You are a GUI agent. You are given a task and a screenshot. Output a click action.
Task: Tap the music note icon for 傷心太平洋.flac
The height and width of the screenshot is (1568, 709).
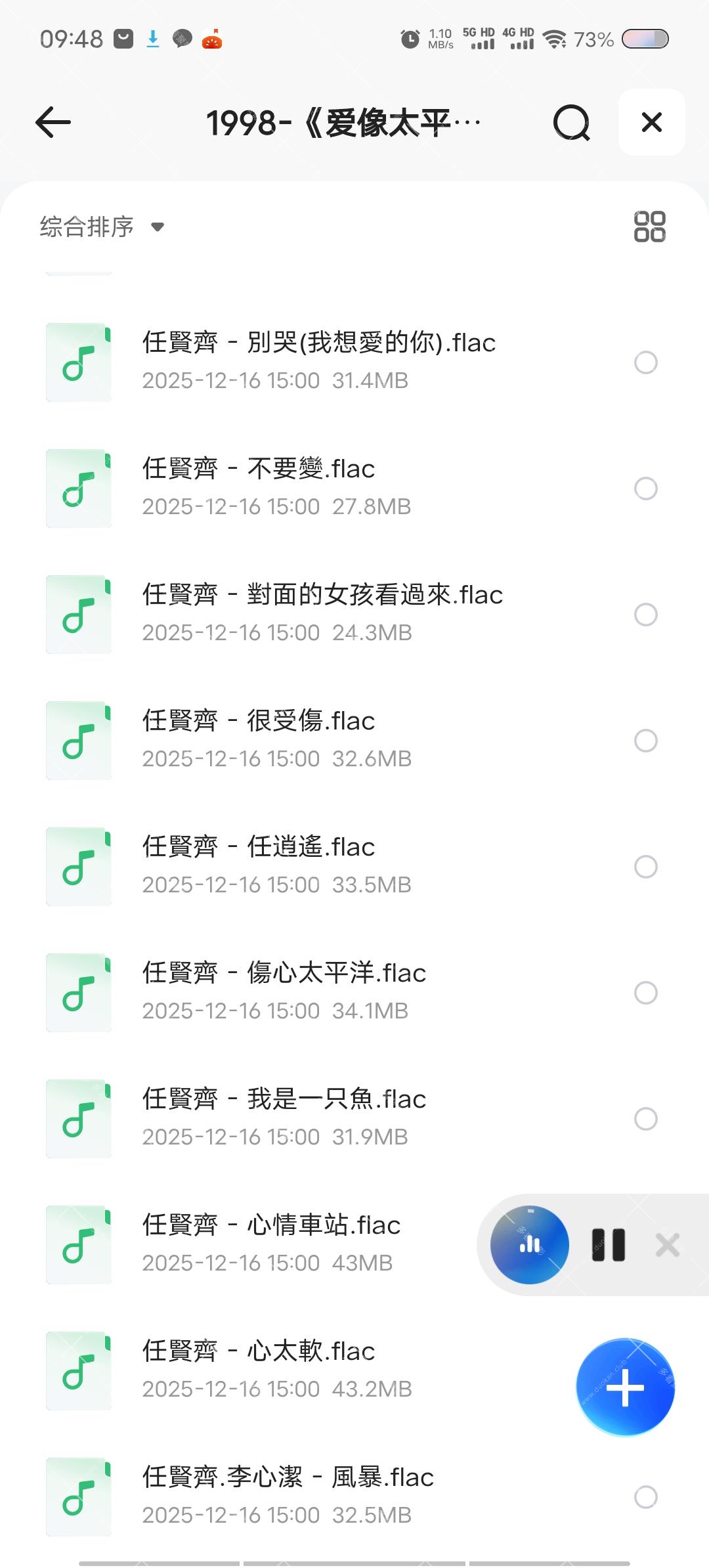click(78, 992)
